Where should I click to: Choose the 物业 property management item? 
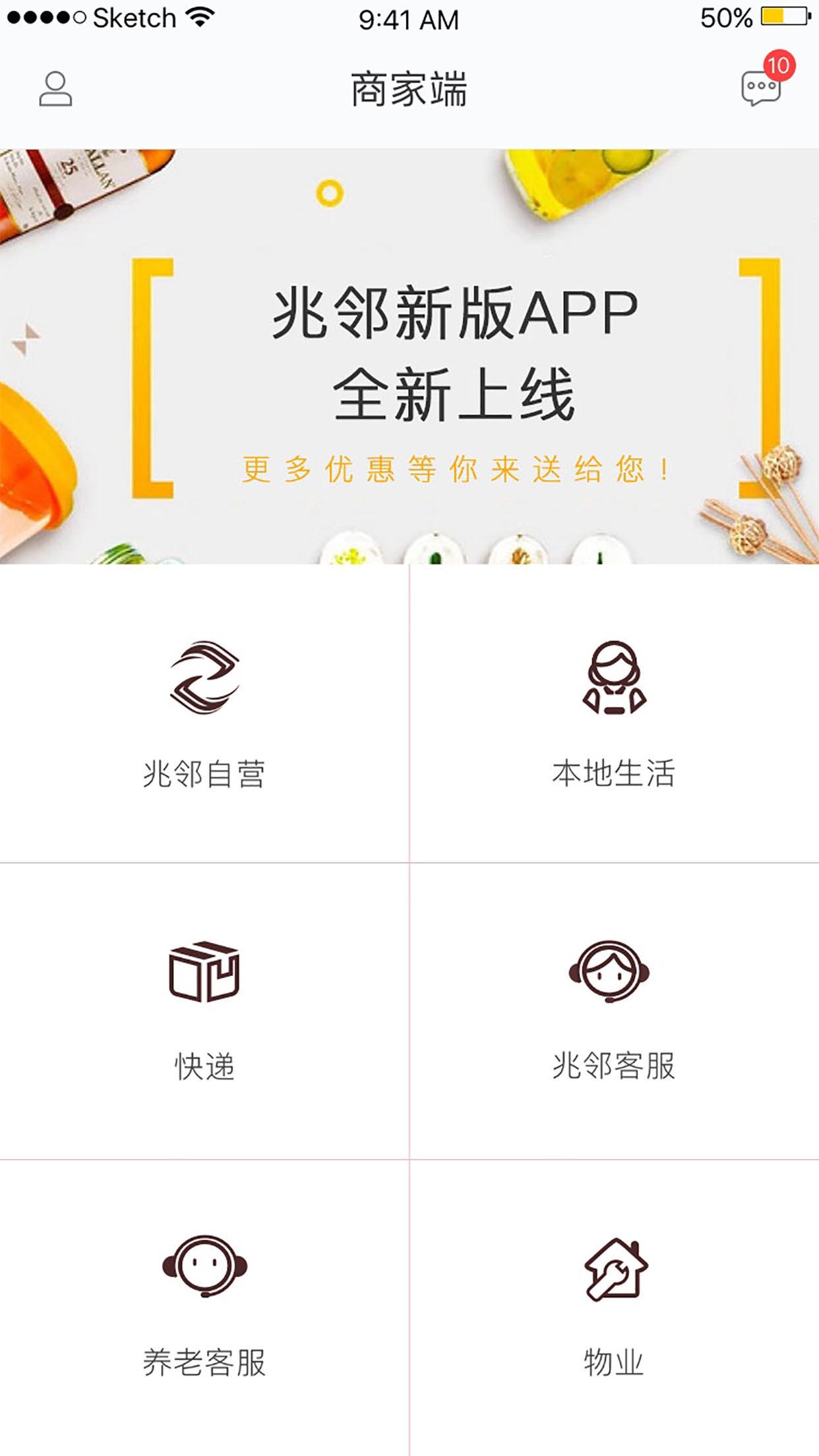tap(614, 1306)
